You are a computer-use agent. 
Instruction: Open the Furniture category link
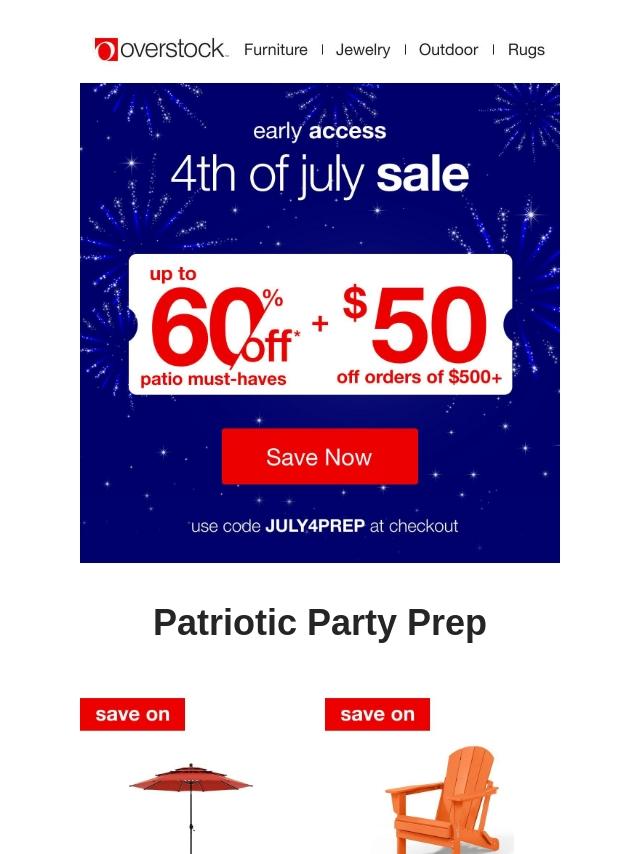point(275,49)
